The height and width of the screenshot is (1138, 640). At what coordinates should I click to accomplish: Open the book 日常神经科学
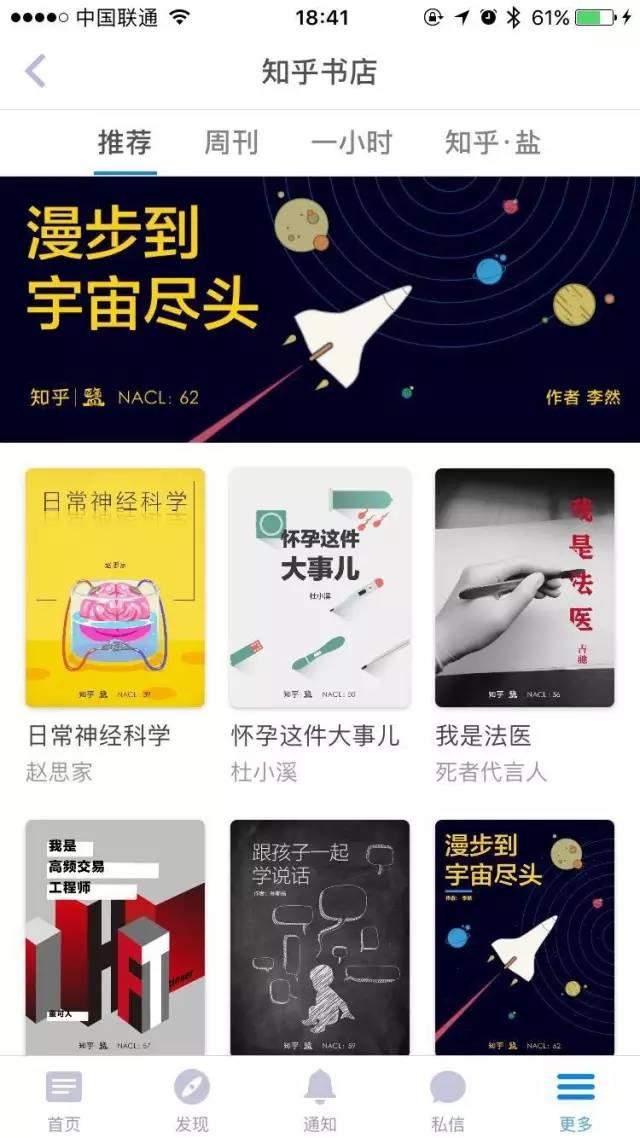pyautogui.click(x=115, y=588)
